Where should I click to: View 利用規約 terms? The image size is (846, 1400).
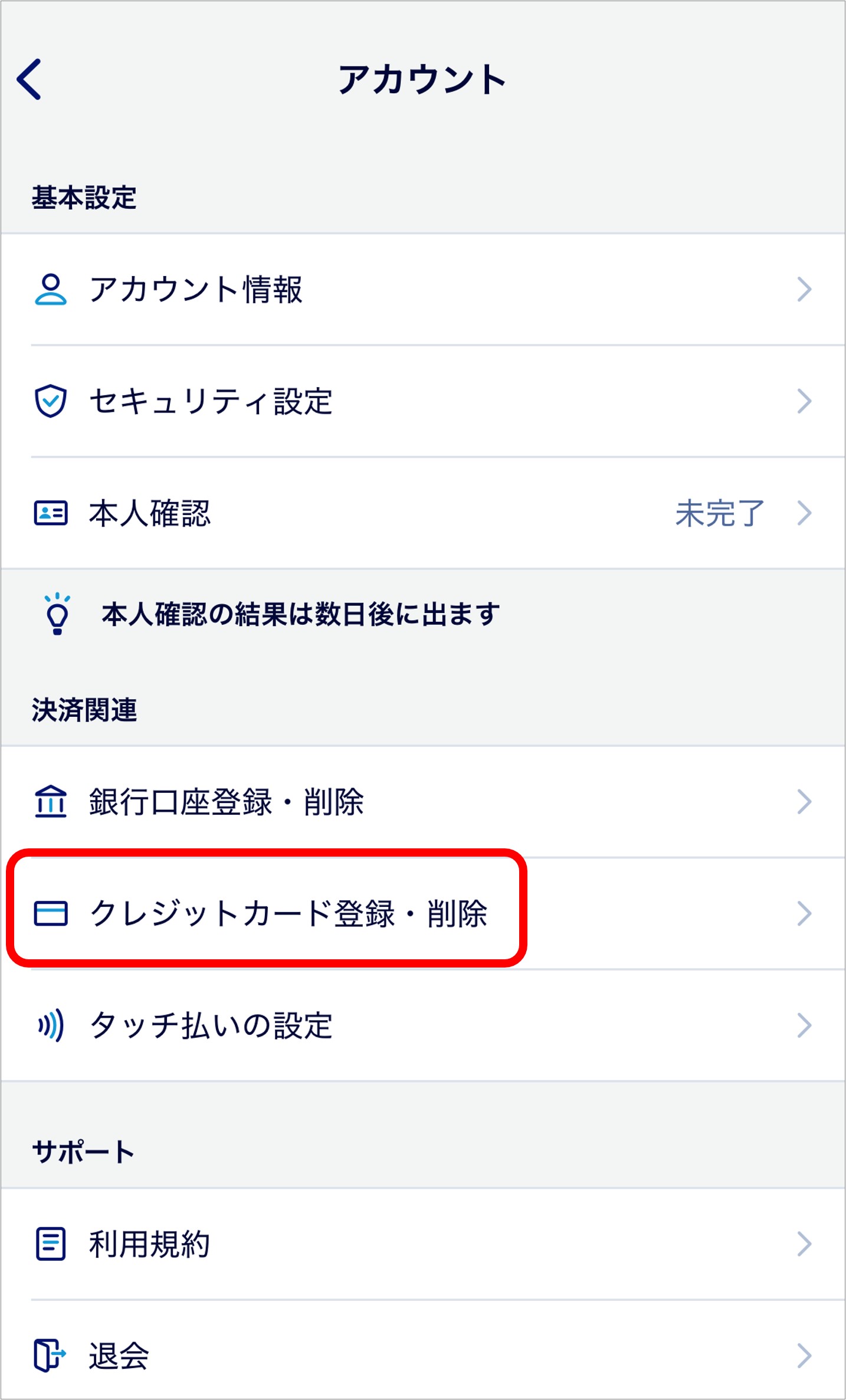tap(422, 1244)
